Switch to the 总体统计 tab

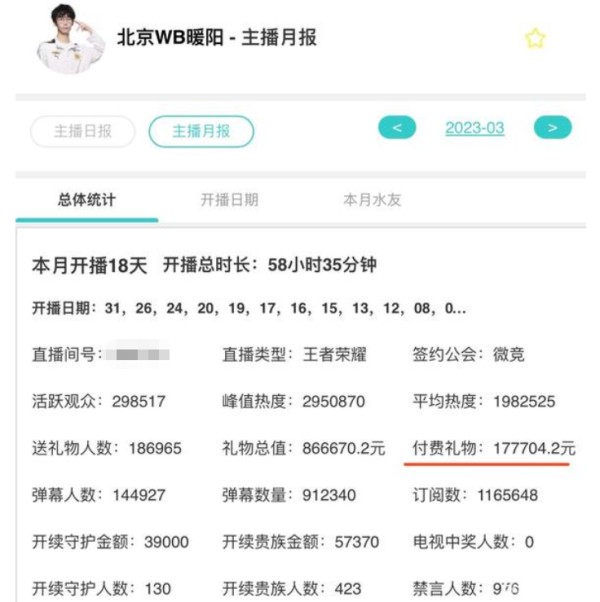pos(87,199)
